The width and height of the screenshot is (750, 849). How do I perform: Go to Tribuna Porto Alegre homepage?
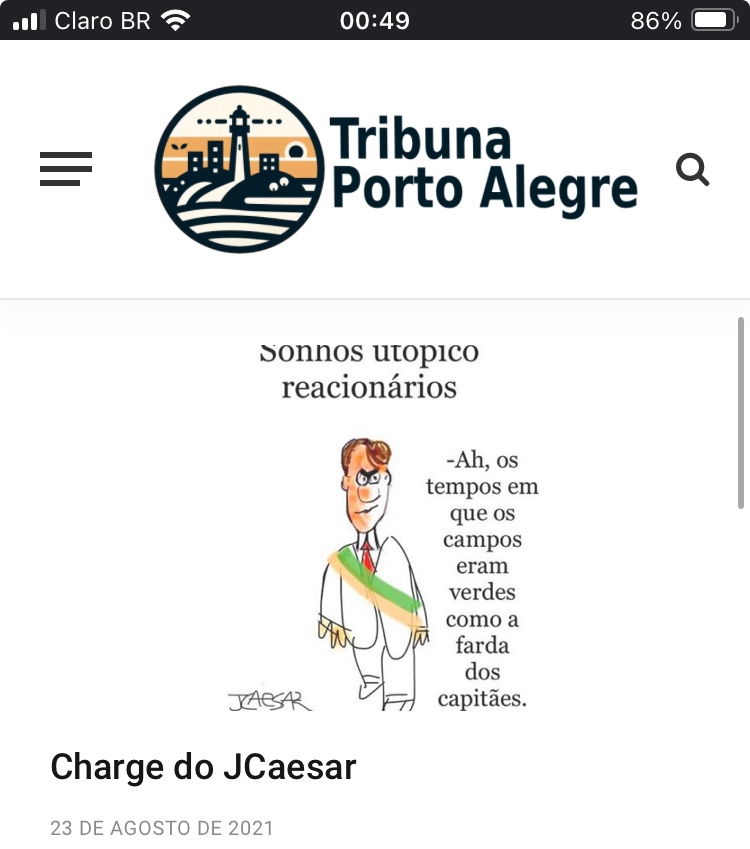(x=396, y=168)
